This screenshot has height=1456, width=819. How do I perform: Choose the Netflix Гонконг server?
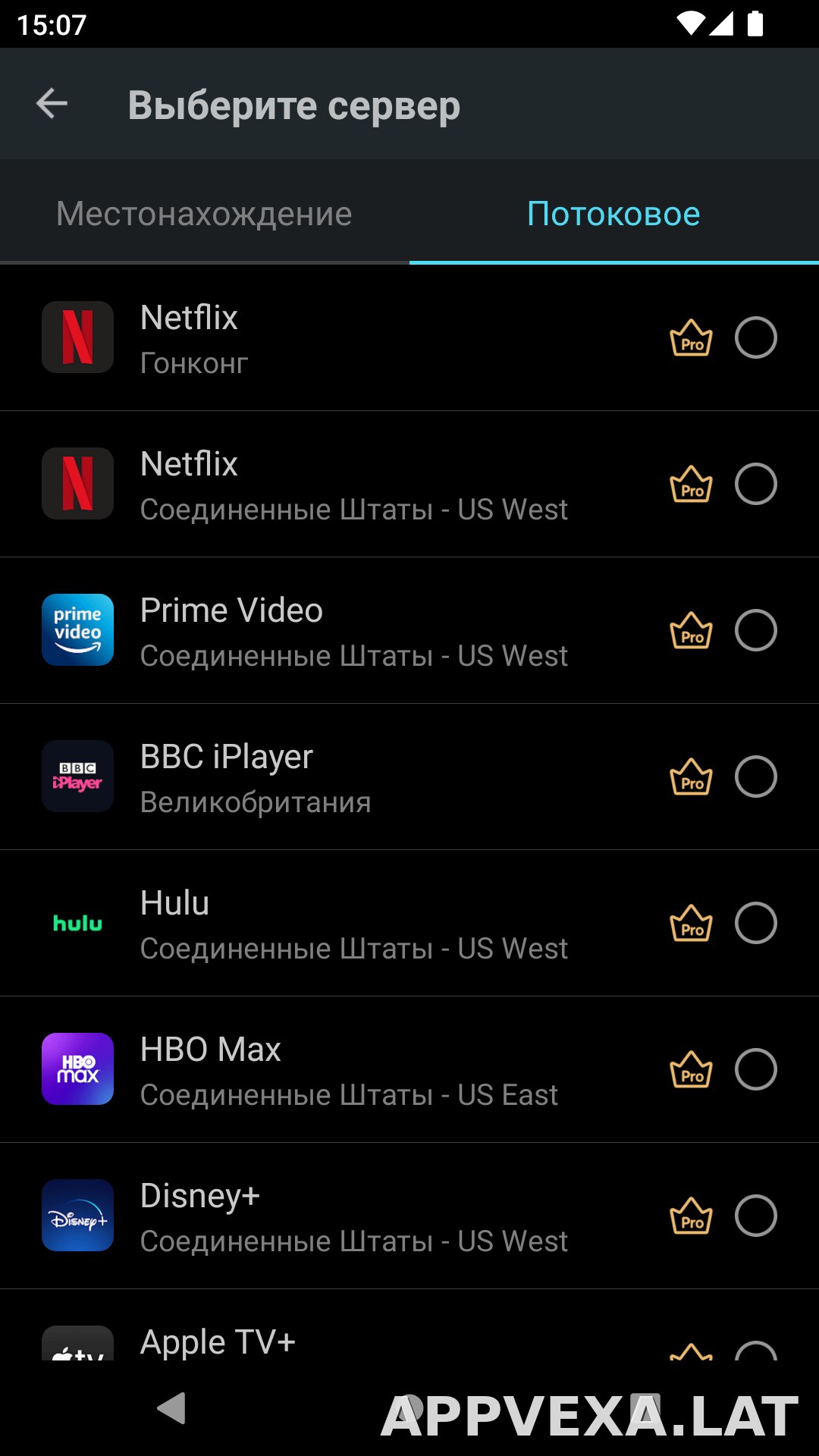click(409, 338)
